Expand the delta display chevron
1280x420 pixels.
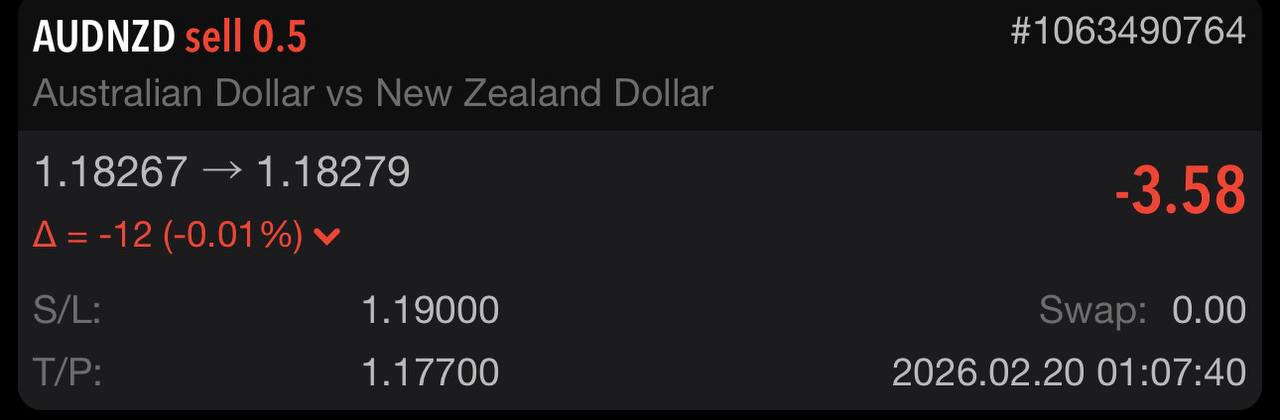tap(328, 237)
